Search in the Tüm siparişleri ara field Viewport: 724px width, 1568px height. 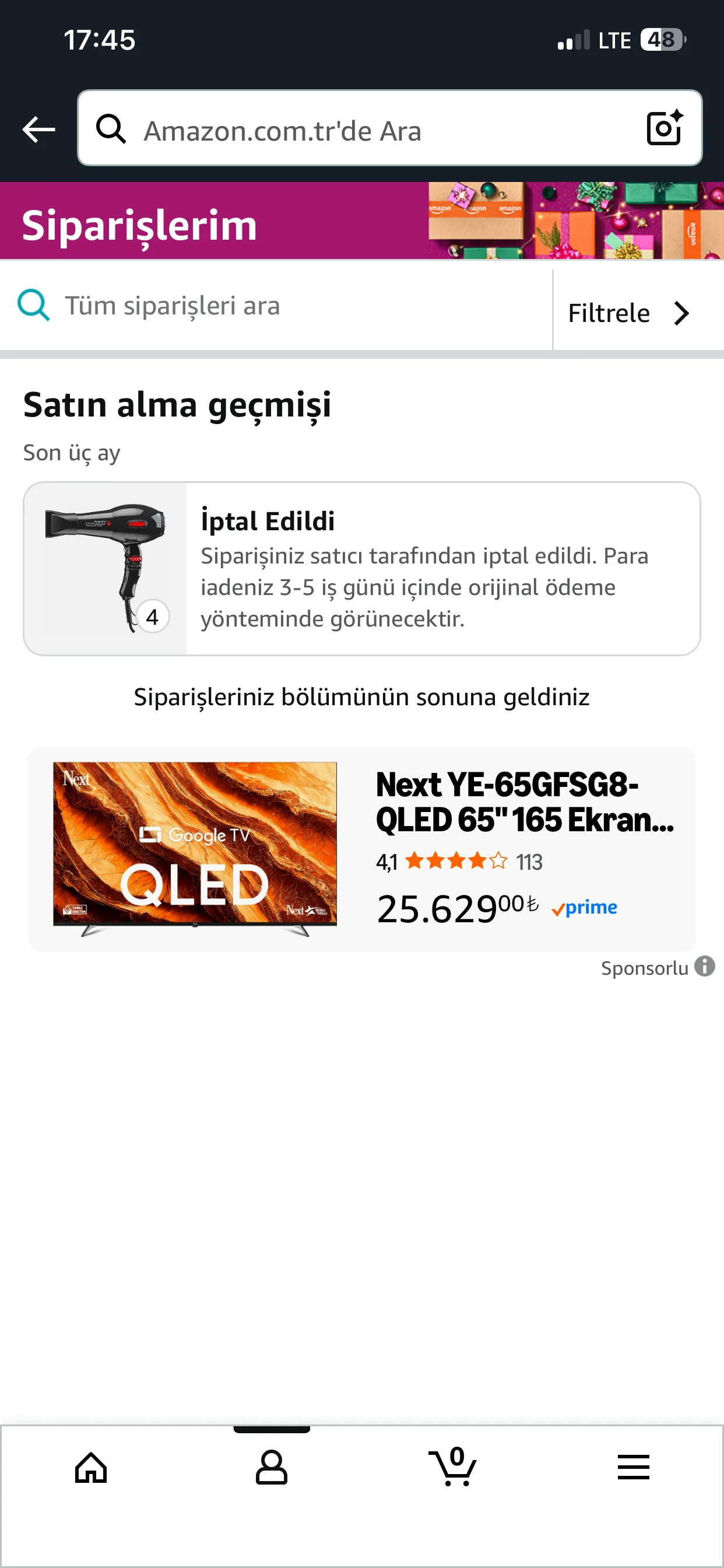(274, 306)
